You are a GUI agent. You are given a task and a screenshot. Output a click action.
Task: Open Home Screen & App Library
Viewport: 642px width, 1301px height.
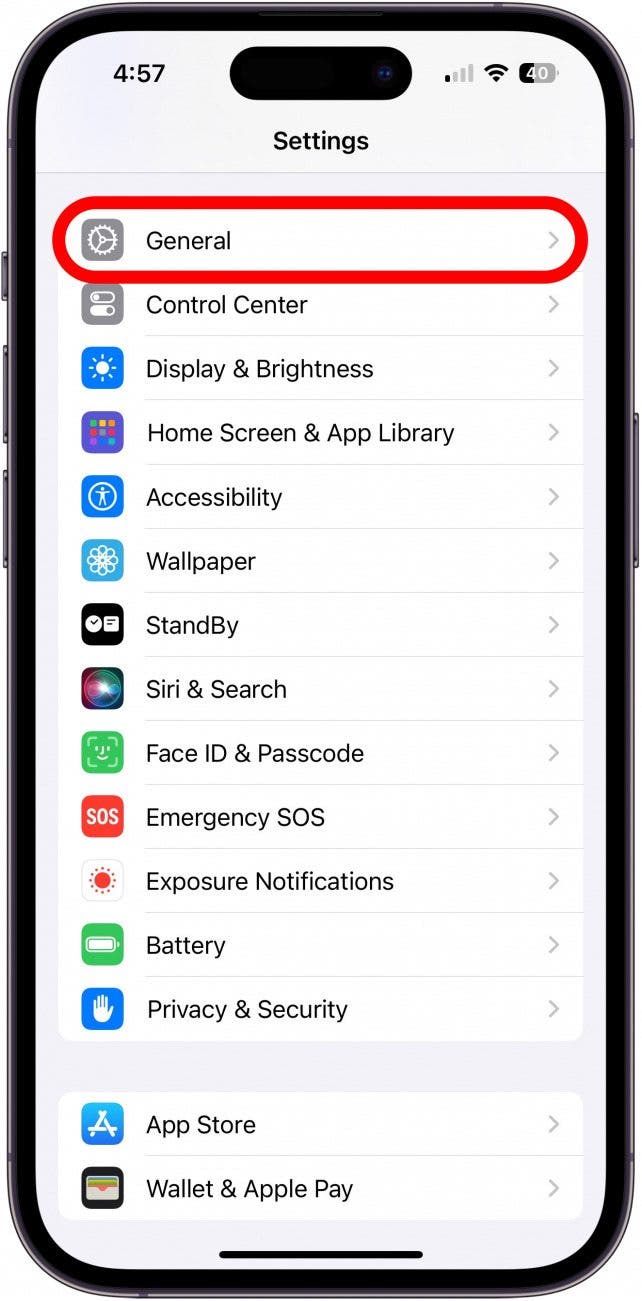[320, 433]
